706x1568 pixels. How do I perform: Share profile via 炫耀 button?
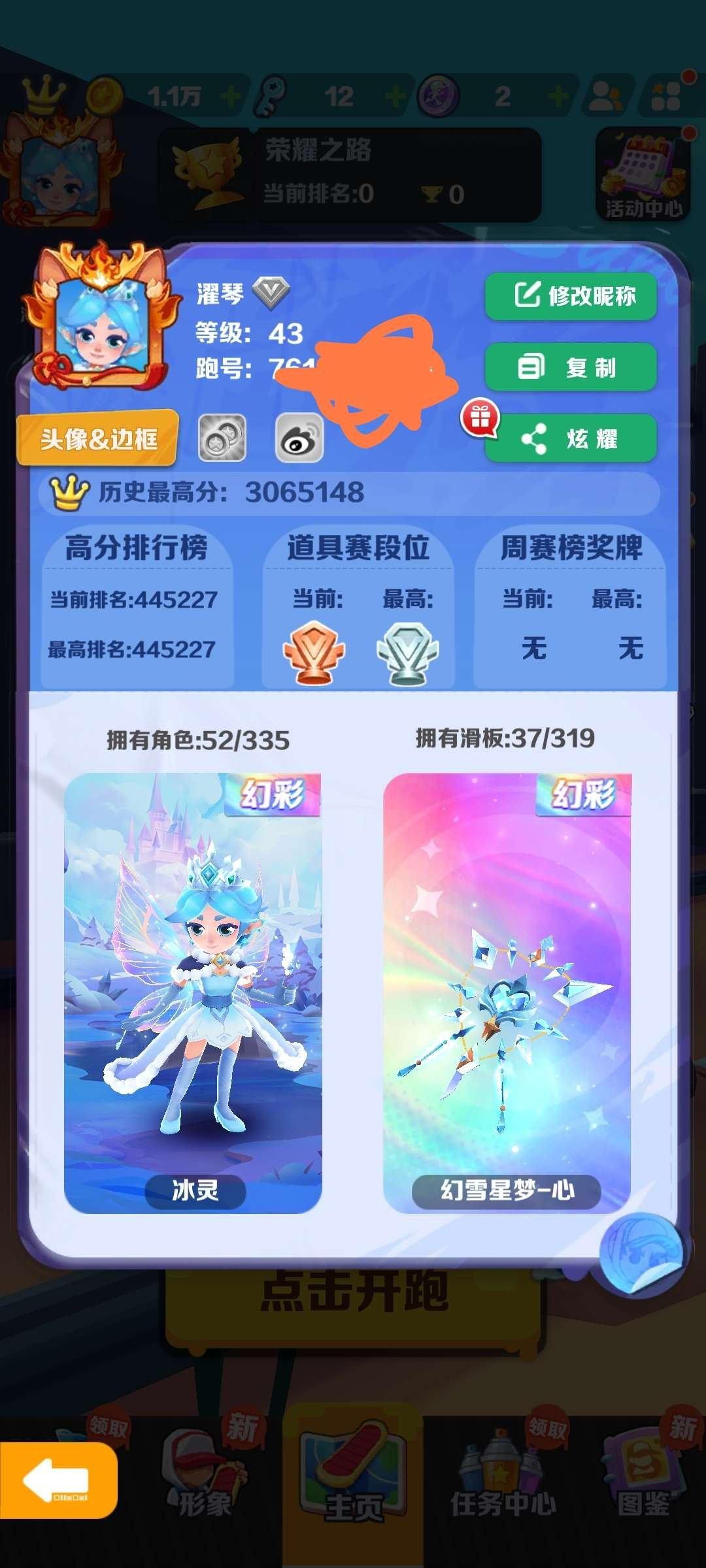(x=570, y=438)
